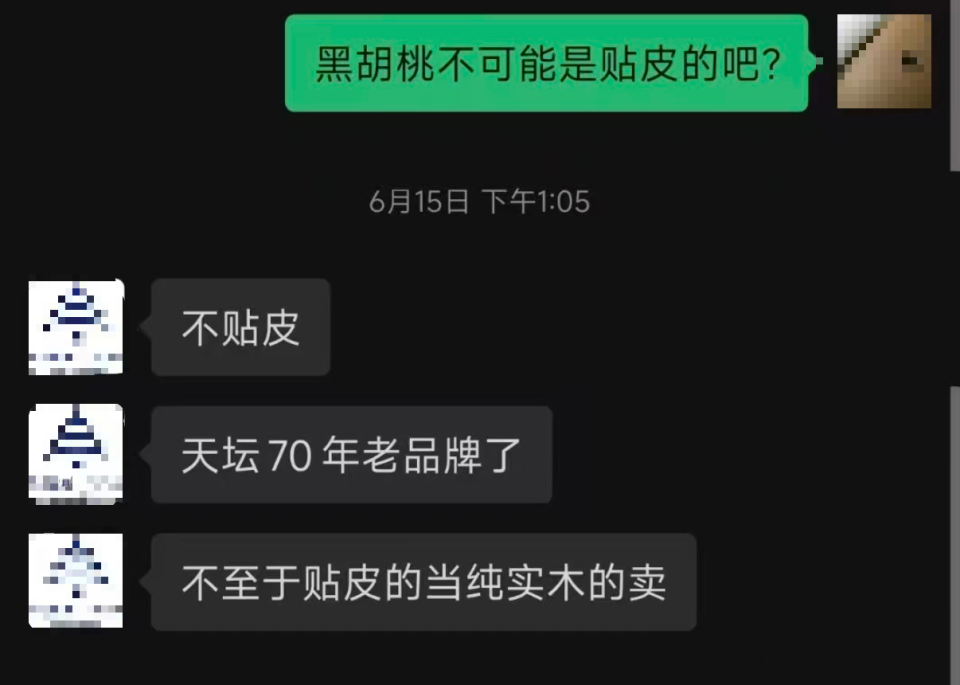Open the contact avatar beside "不贴皮"
Viewport: 960px width, 685px height.
(x=76, y=328)
